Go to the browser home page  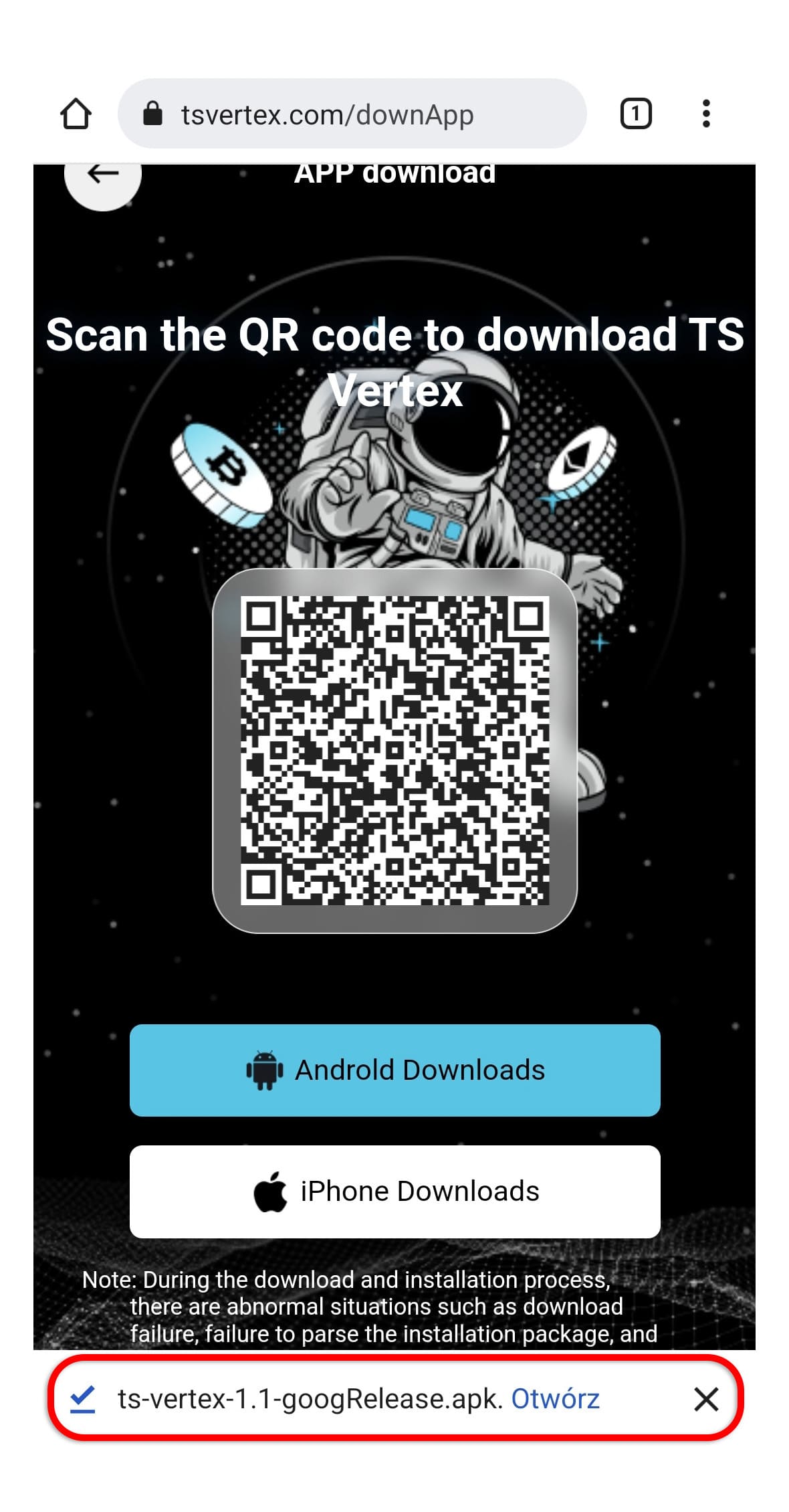click(x=76, y=114)
